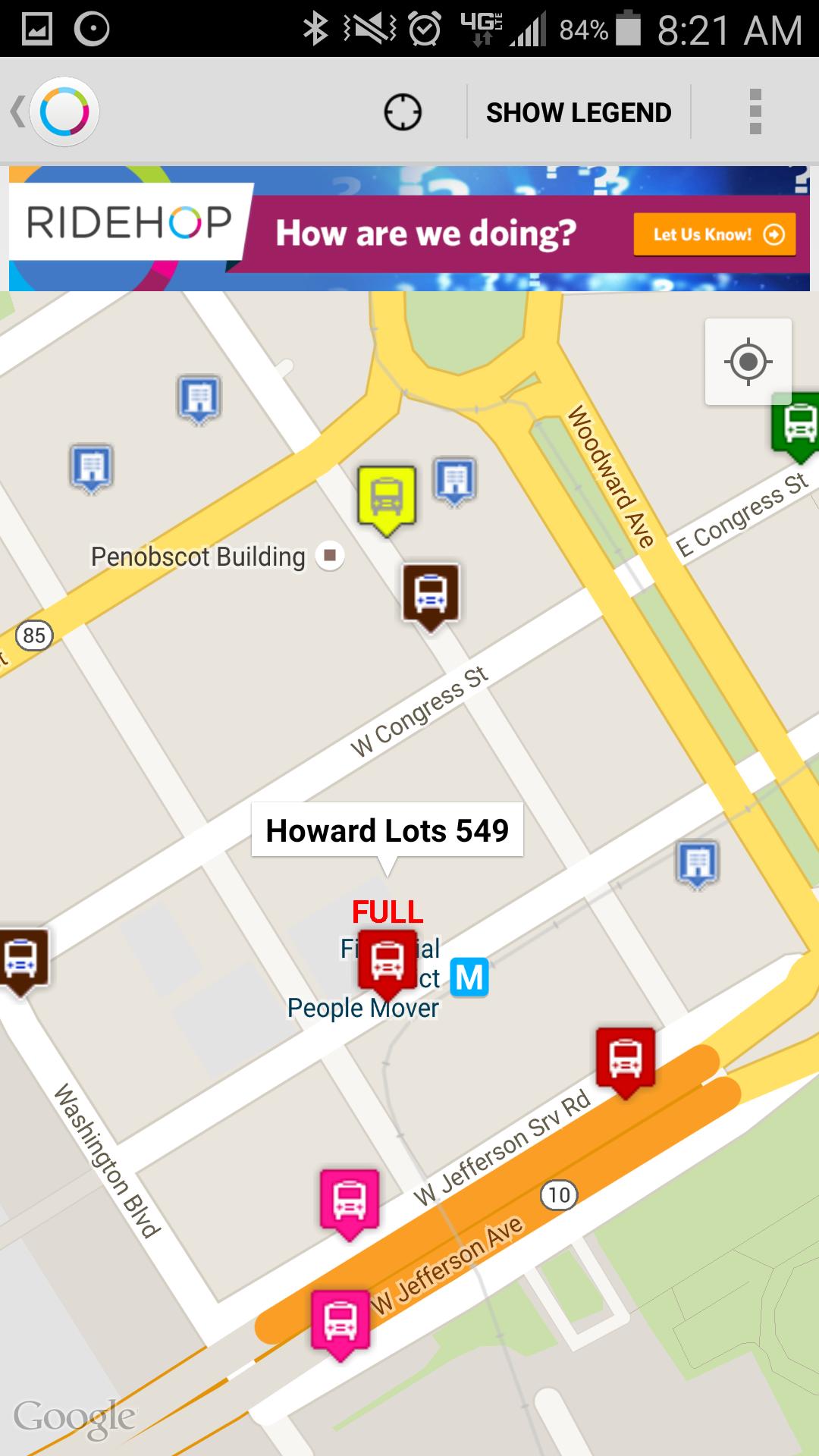Open the overflow menu

pos(755,112)
